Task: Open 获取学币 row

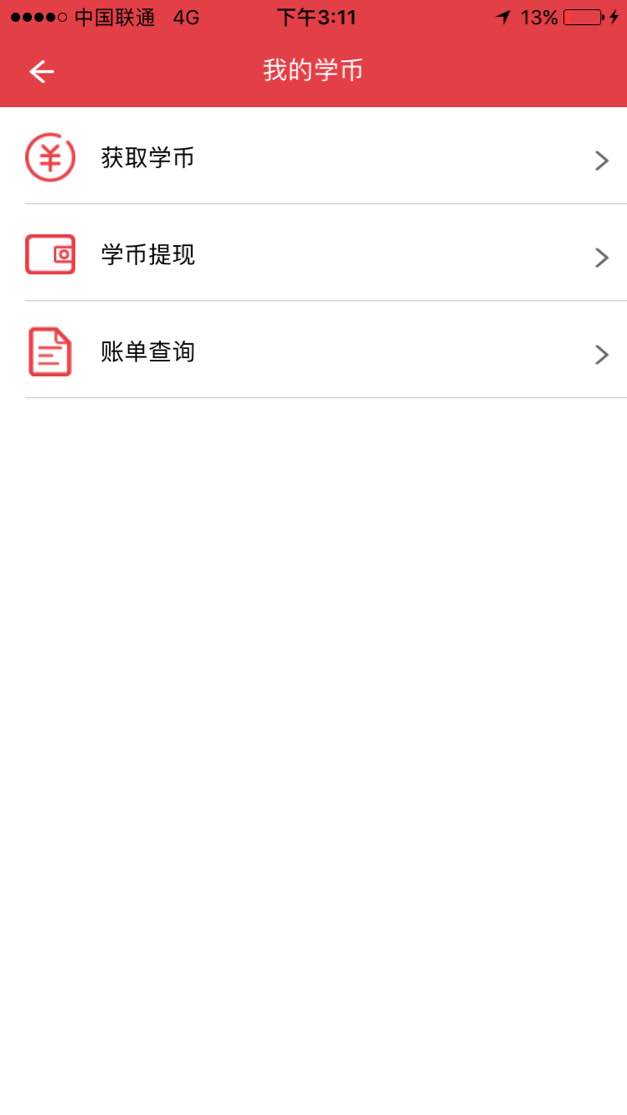Action: tap(313, 158)
